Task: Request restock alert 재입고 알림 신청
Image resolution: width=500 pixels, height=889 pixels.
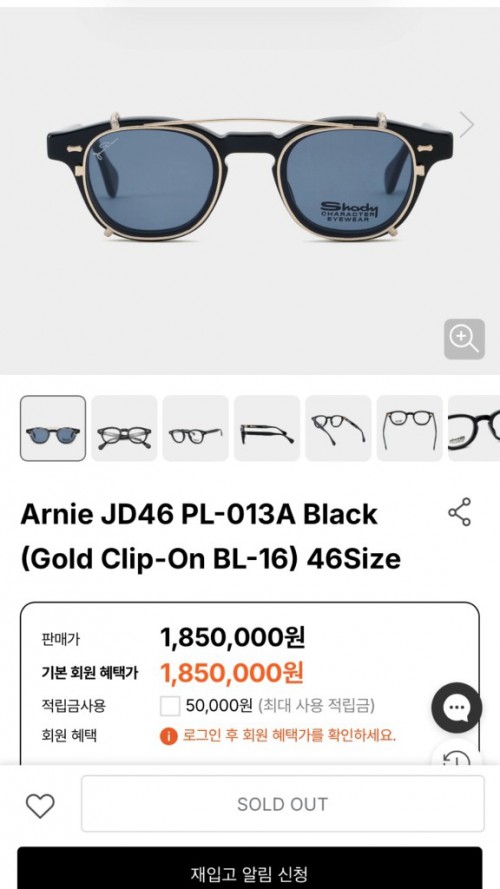Action: (x=250, y=868)
